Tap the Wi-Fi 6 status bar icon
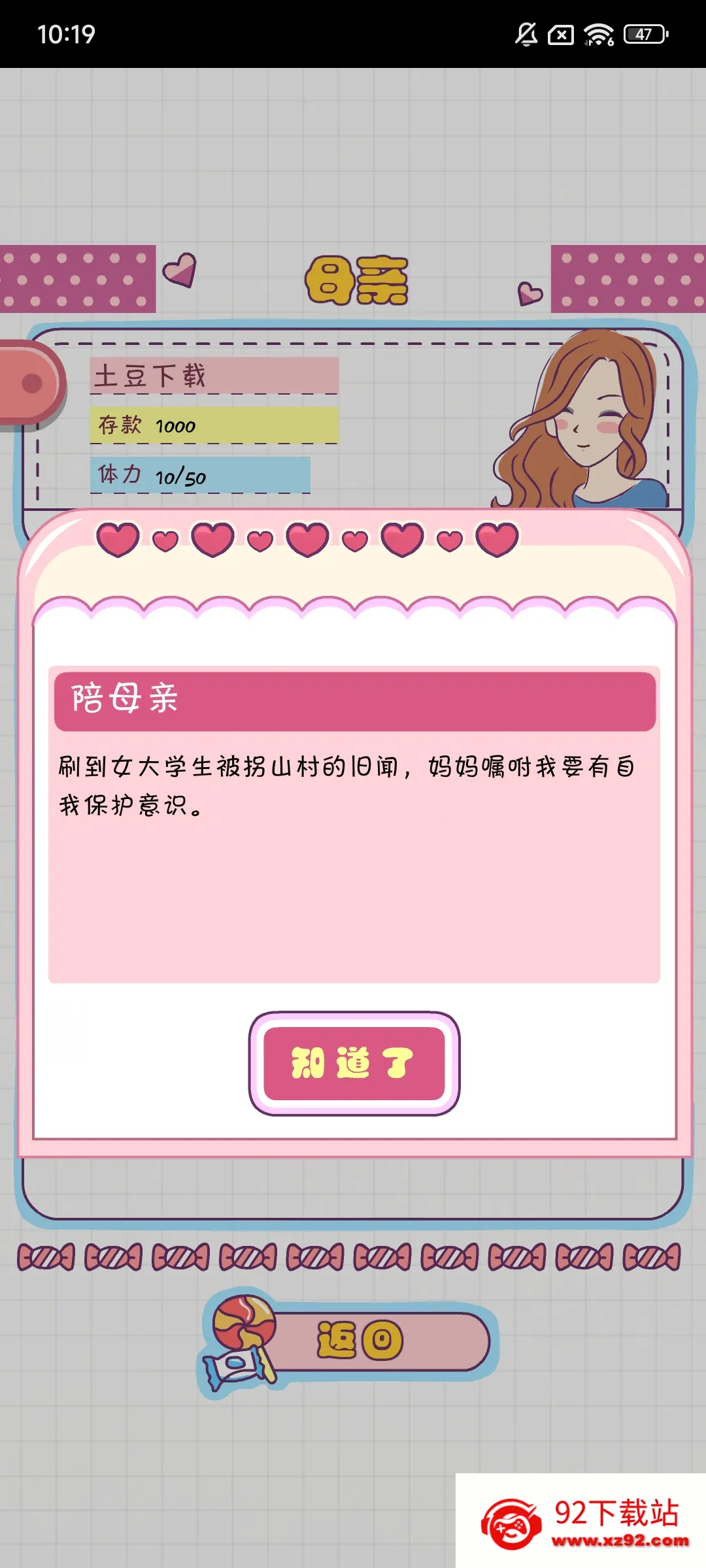Screen dimensions: 706x1568 coord(597,36)
